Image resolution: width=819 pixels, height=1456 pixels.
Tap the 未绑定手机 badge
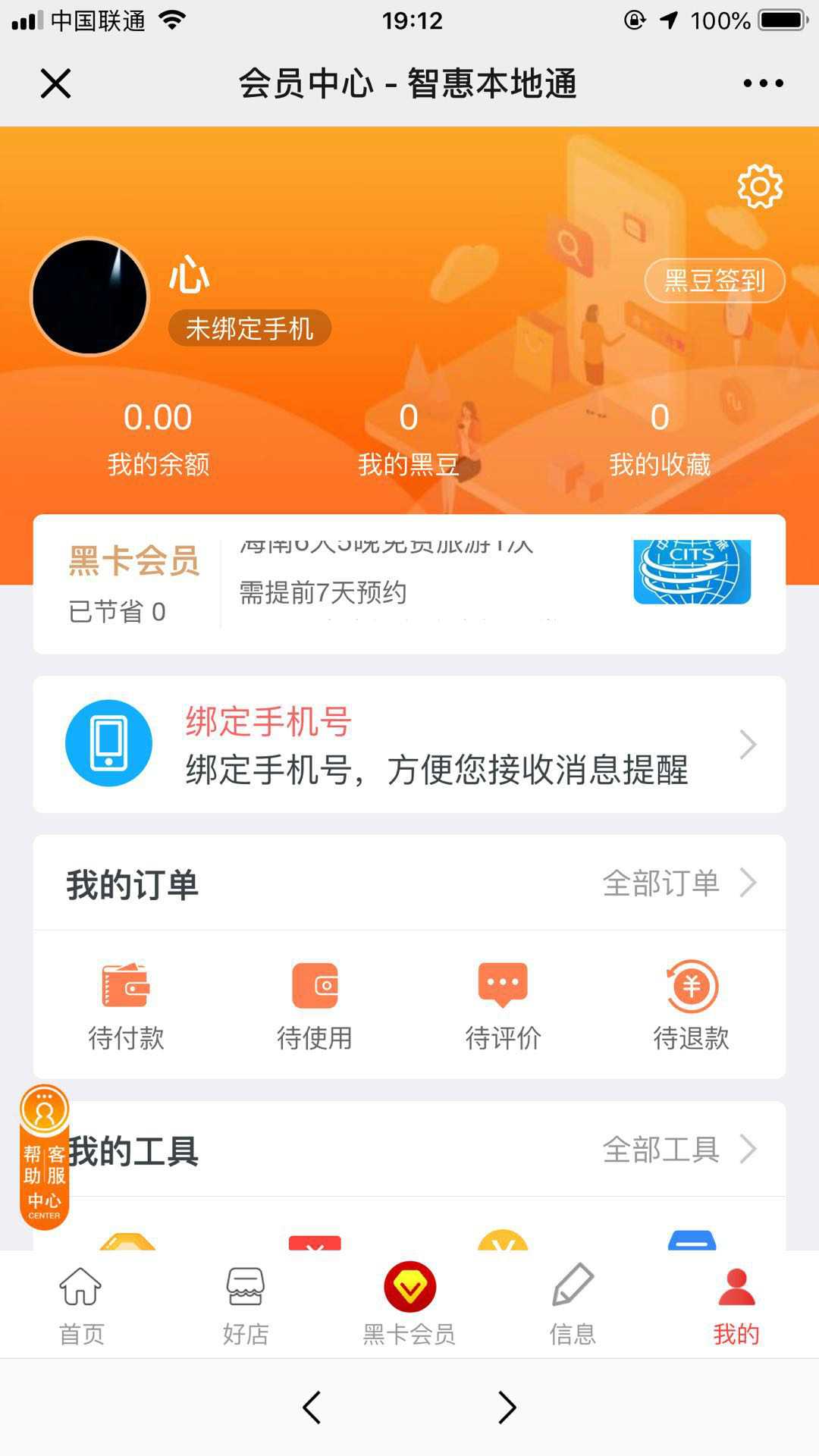point(249,328)
